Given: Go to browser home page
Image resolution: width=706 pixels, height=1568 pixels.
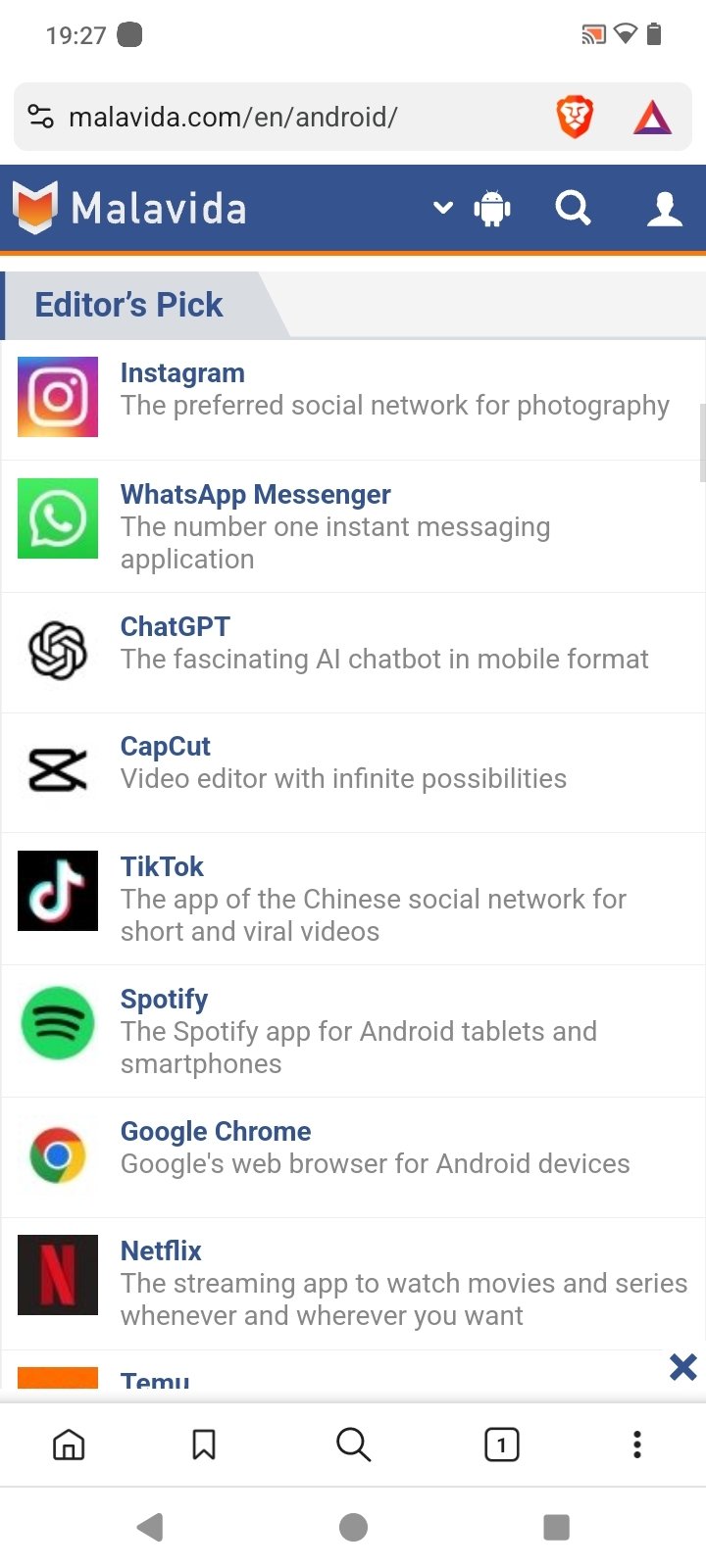Looking at the screenshot, I should coord(69,1445).
